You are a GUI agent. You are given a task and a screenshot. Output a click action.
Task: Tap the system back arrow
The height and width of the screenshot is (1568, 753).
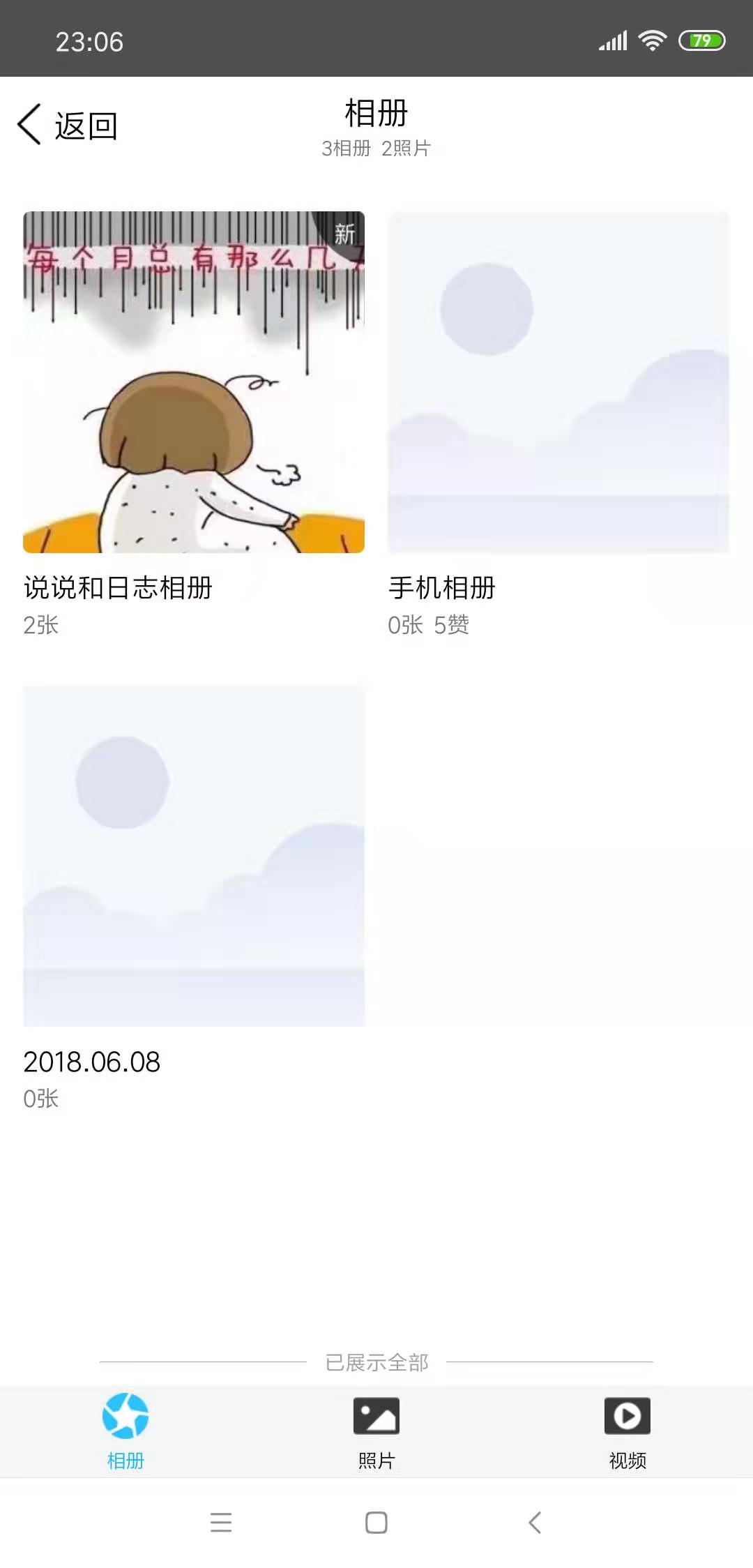(535, 1522)
